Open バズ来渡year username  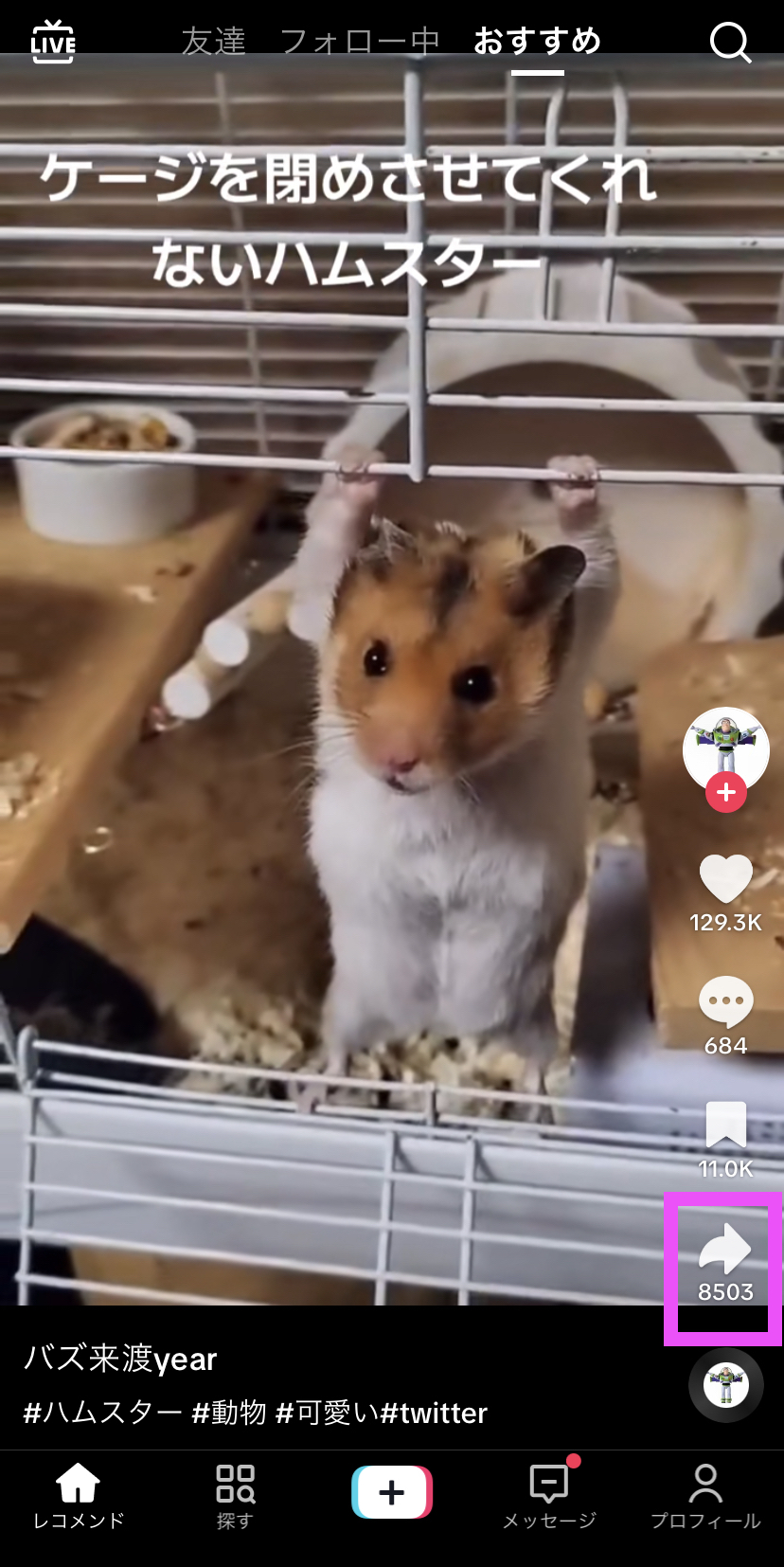[120, 1360]
